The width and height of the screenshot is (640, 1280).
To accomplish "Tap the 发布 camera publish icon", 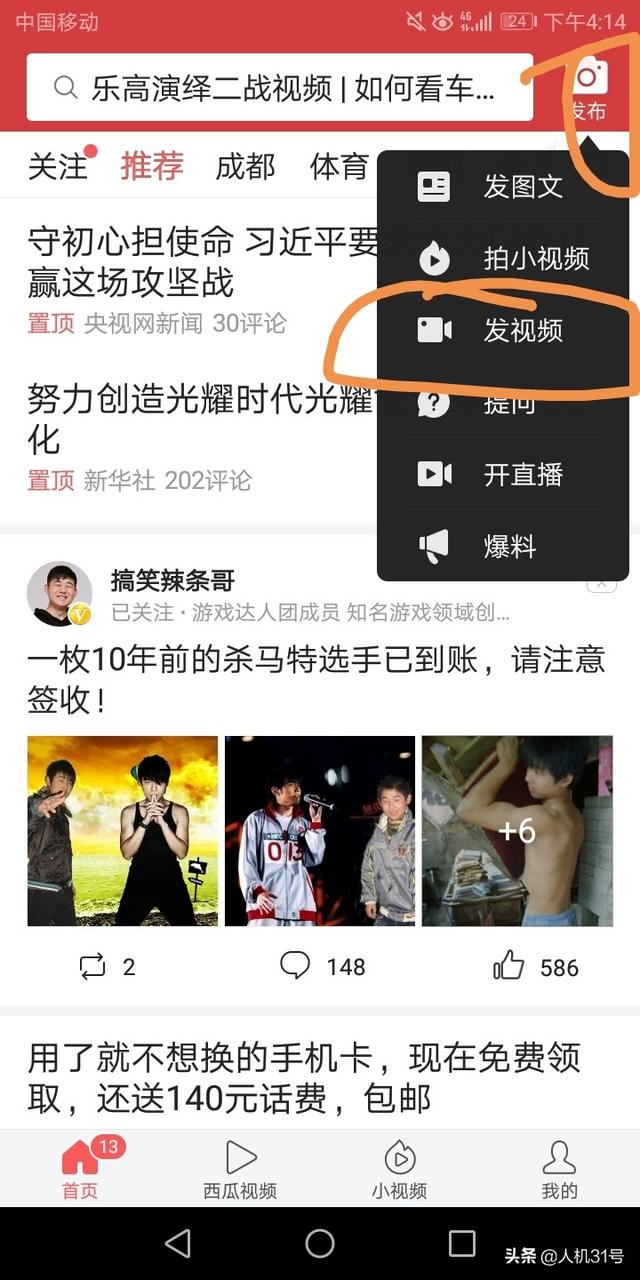I will click(589, 88).
